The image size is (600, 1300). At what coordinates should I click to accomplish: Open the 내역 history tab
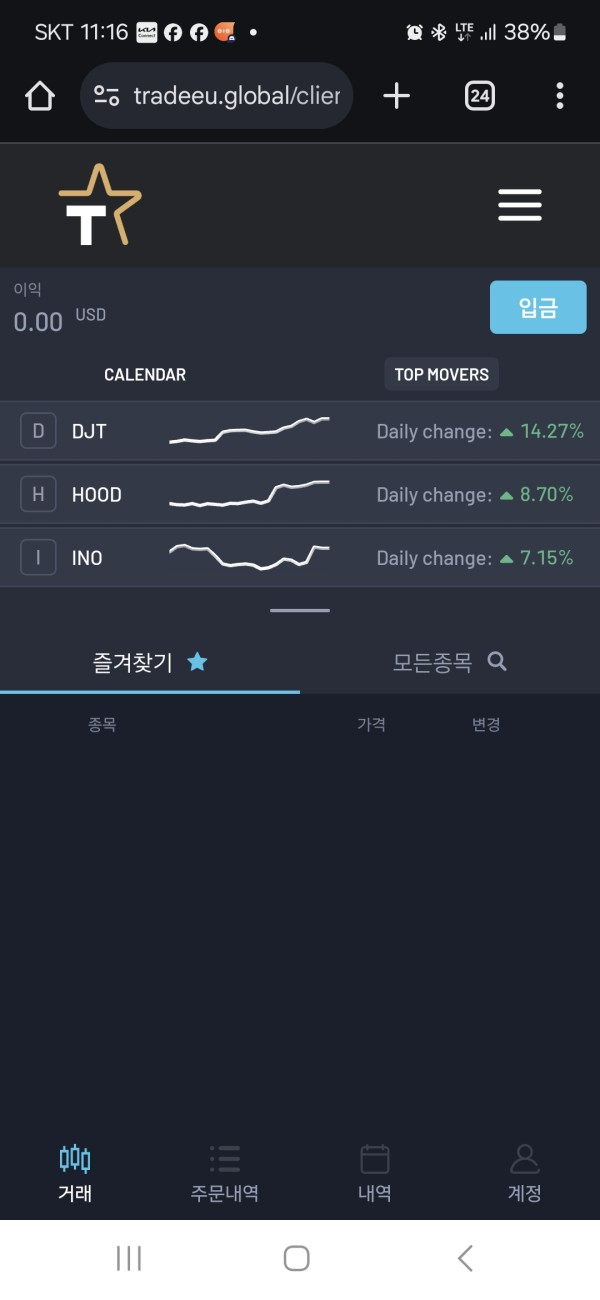374,1174
